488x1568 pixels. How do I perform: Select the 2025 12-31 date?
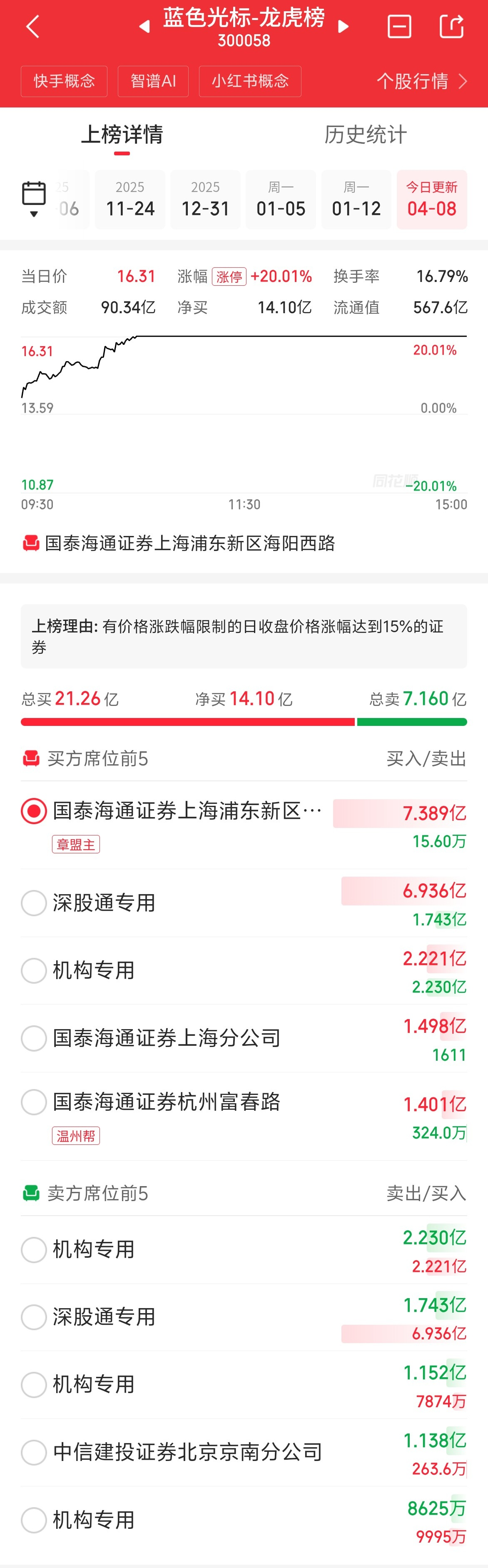(x=206, y=199)
